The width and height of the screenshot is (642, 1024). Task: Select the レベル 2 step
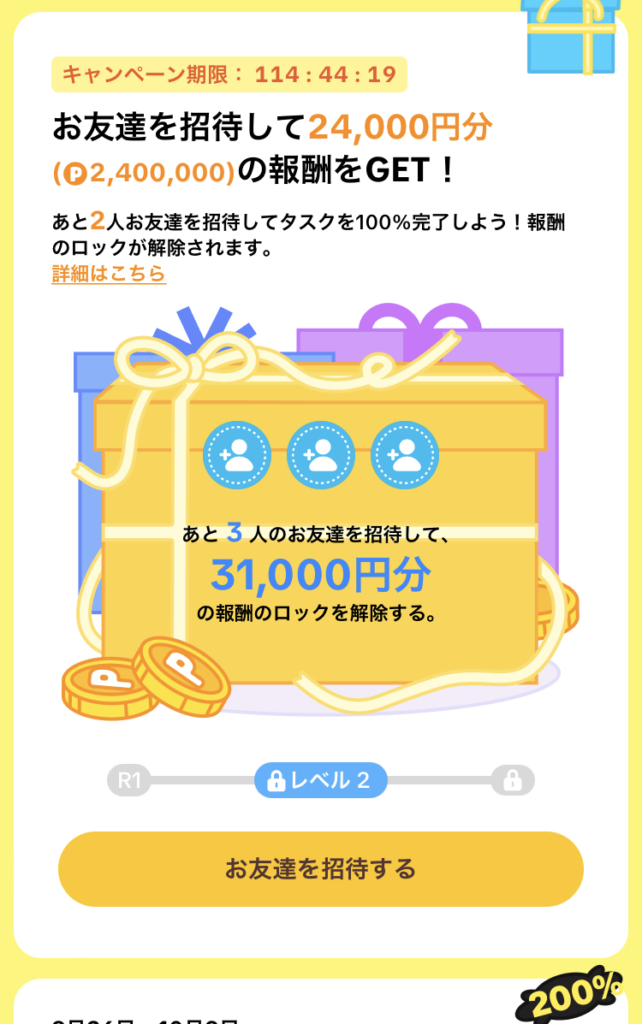320,780
